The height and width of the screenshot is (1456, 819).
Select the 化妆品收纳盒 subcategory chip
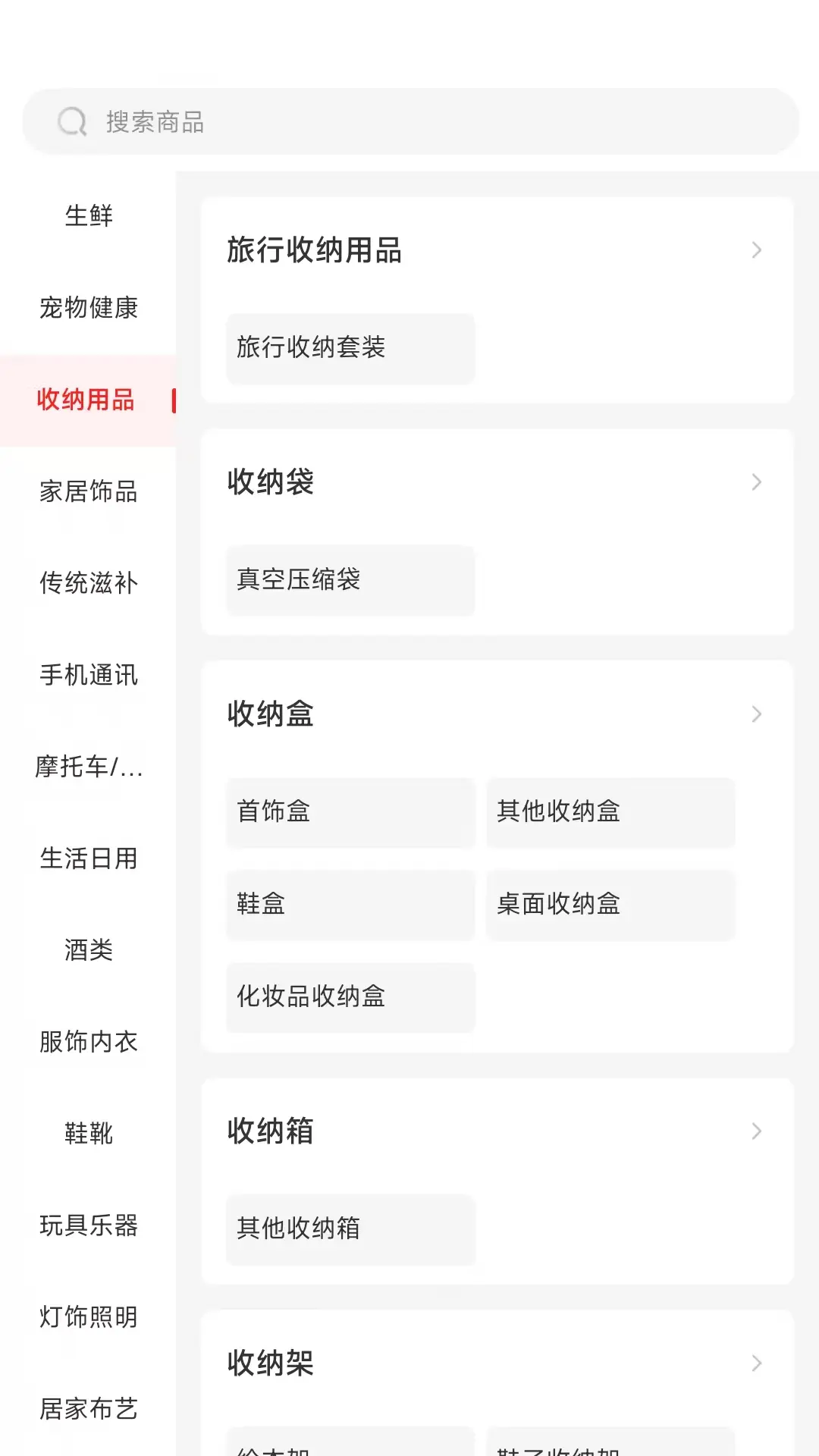coord(350,998)
